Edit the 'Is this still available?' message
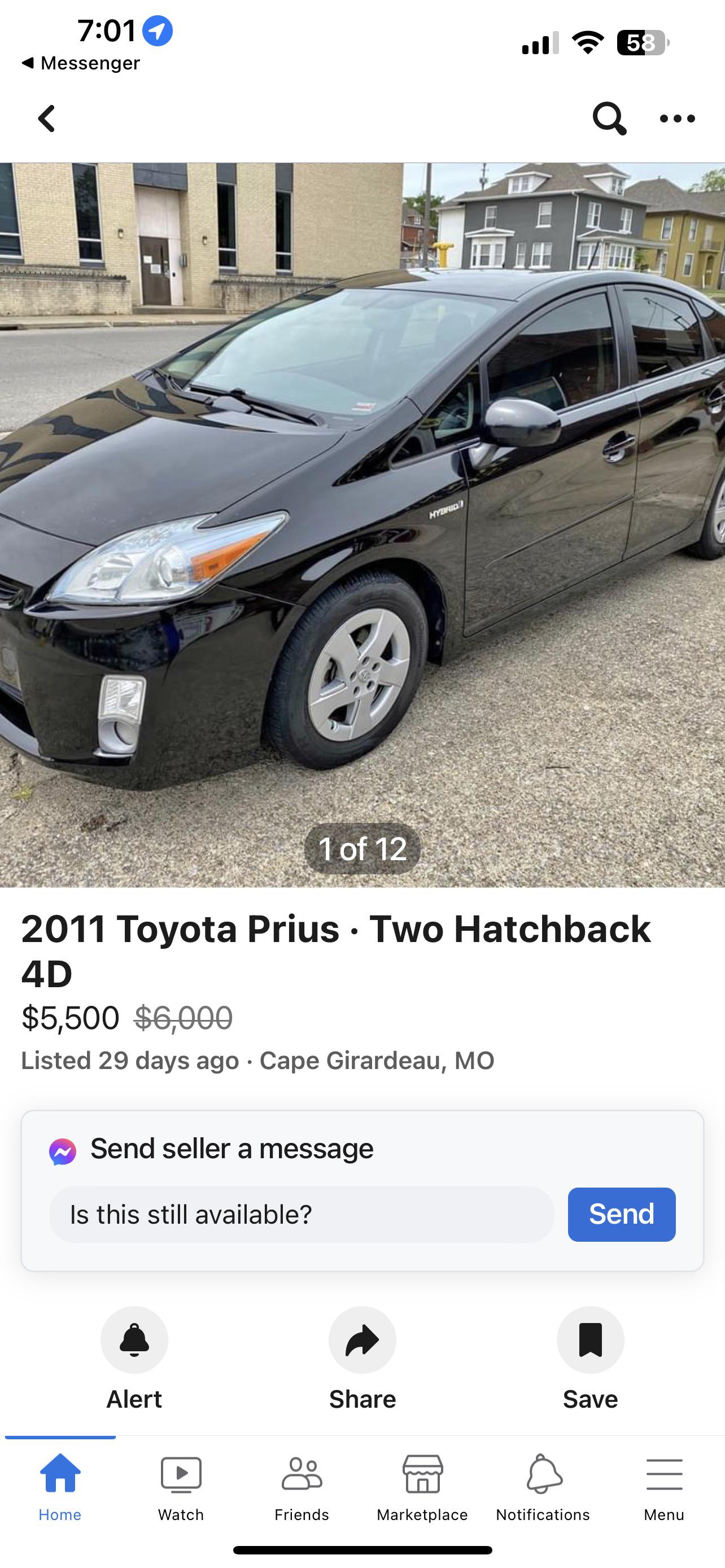The height and width of the screenshot is (1568, 725). tap(302, 1214)
